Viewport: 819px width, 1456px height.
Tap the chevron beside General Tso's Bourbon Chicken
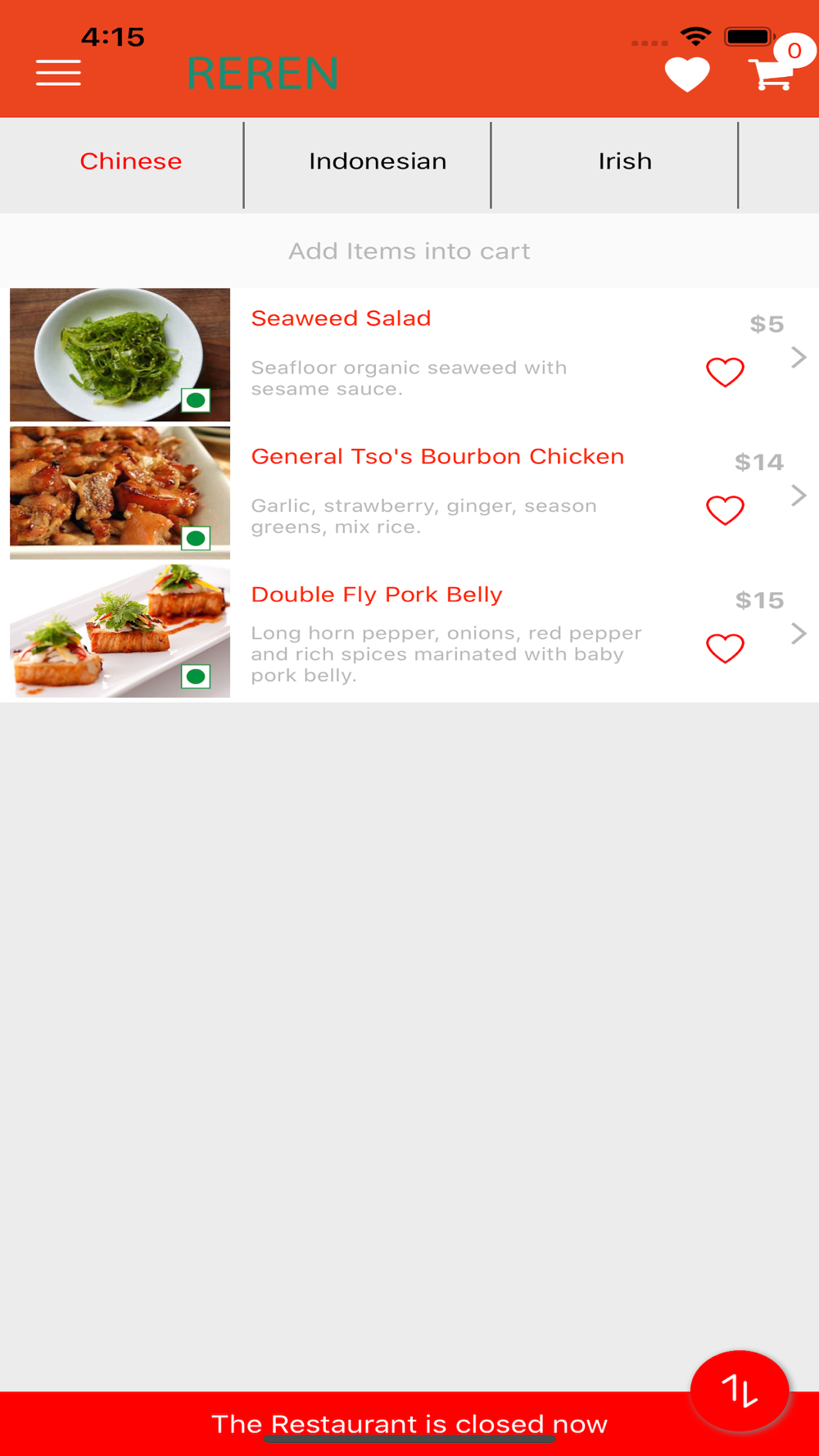[x=799, y=495]
